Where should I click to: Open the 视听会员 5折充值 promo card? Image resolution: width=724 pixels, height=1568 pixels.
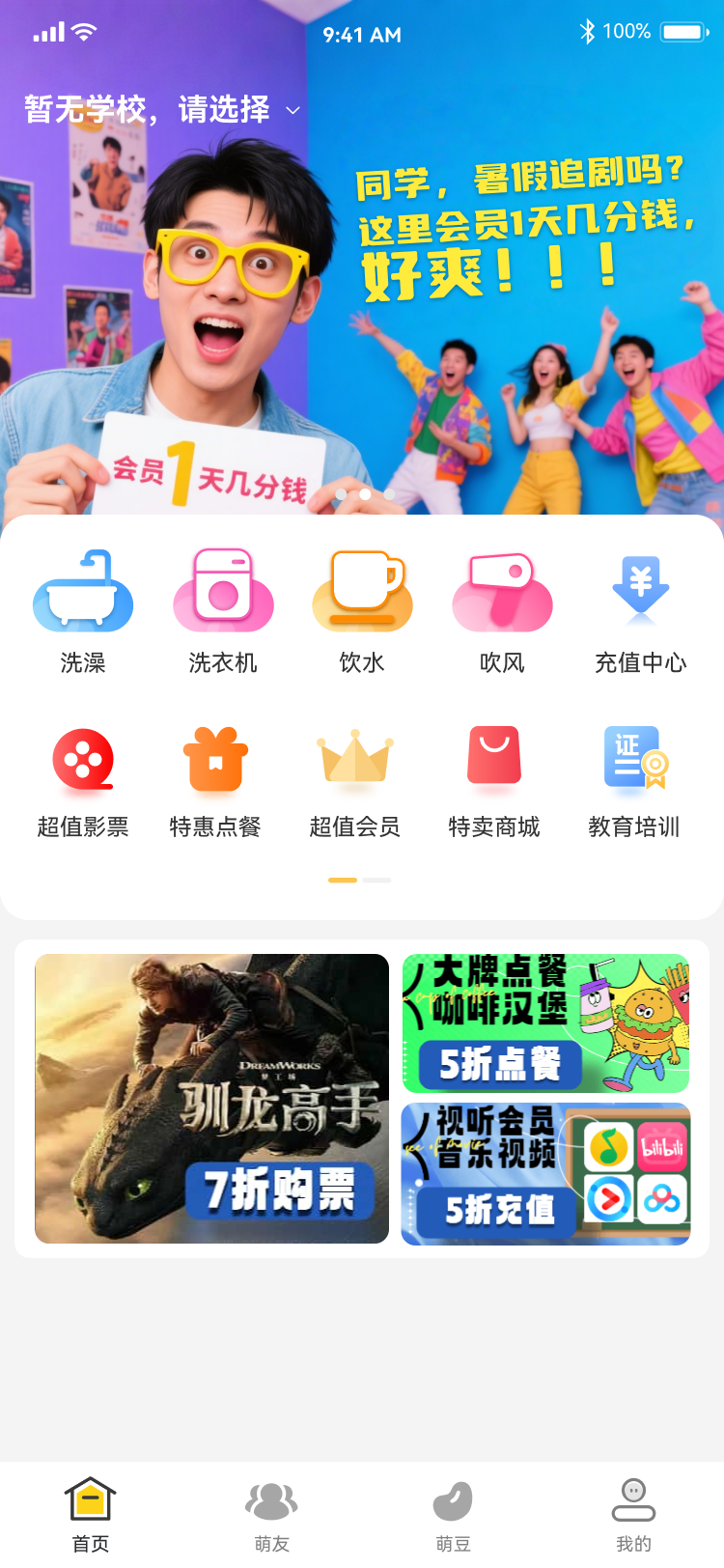[x=545, y=1174]
